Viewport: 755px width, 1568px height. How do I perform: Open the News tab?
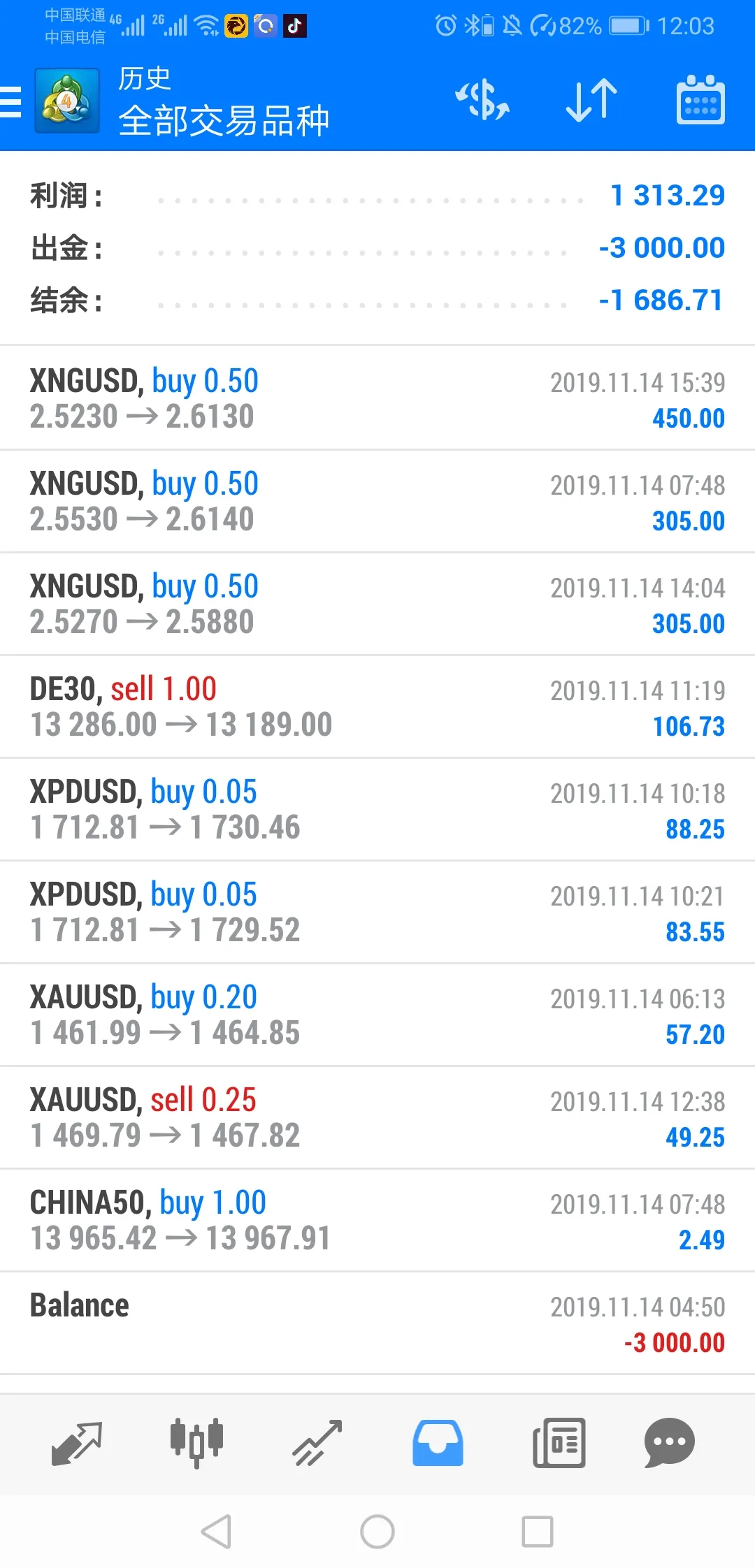559,1444
